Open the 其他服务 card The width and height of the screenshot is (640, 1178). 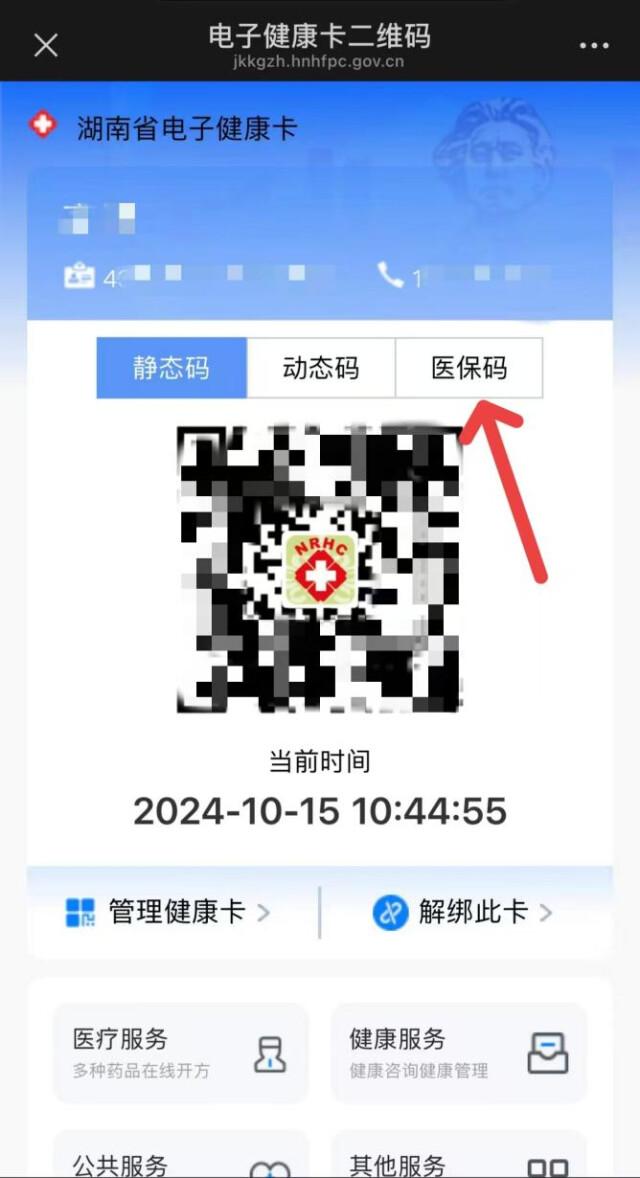coord(458,1160)
